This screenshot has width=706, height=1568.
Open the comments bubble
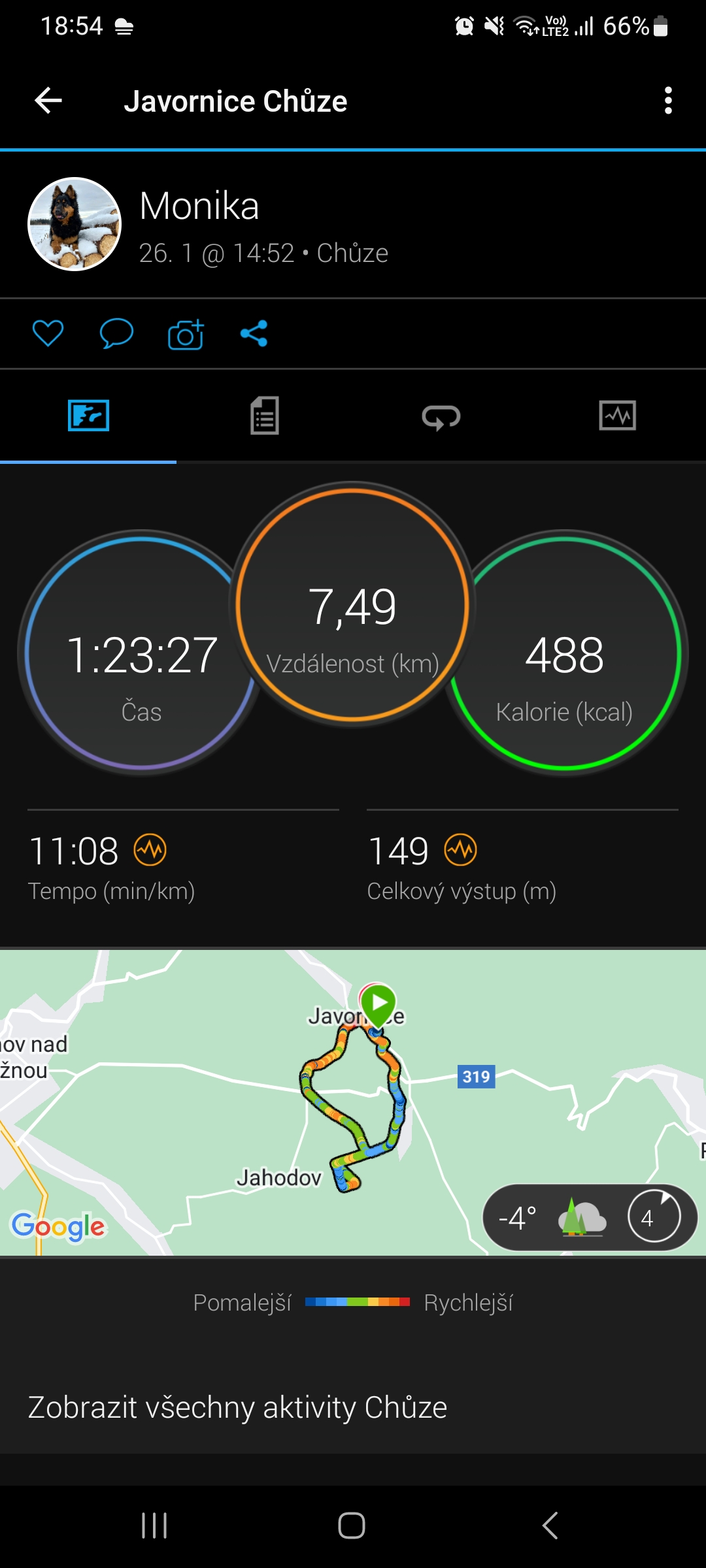tap(116, 333)
